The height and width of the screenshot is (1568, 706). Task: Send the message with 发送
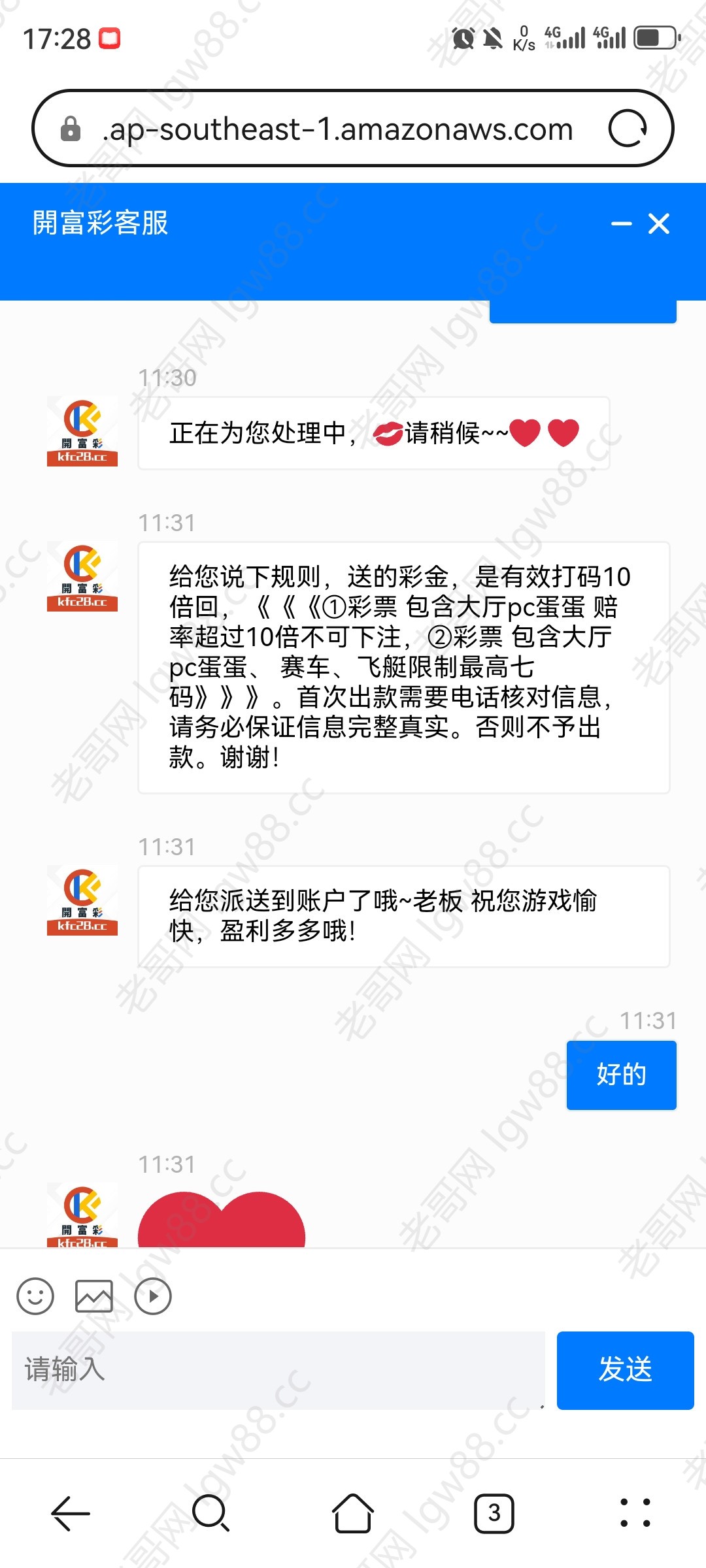pyautogui.click(x=625, y=1369)
